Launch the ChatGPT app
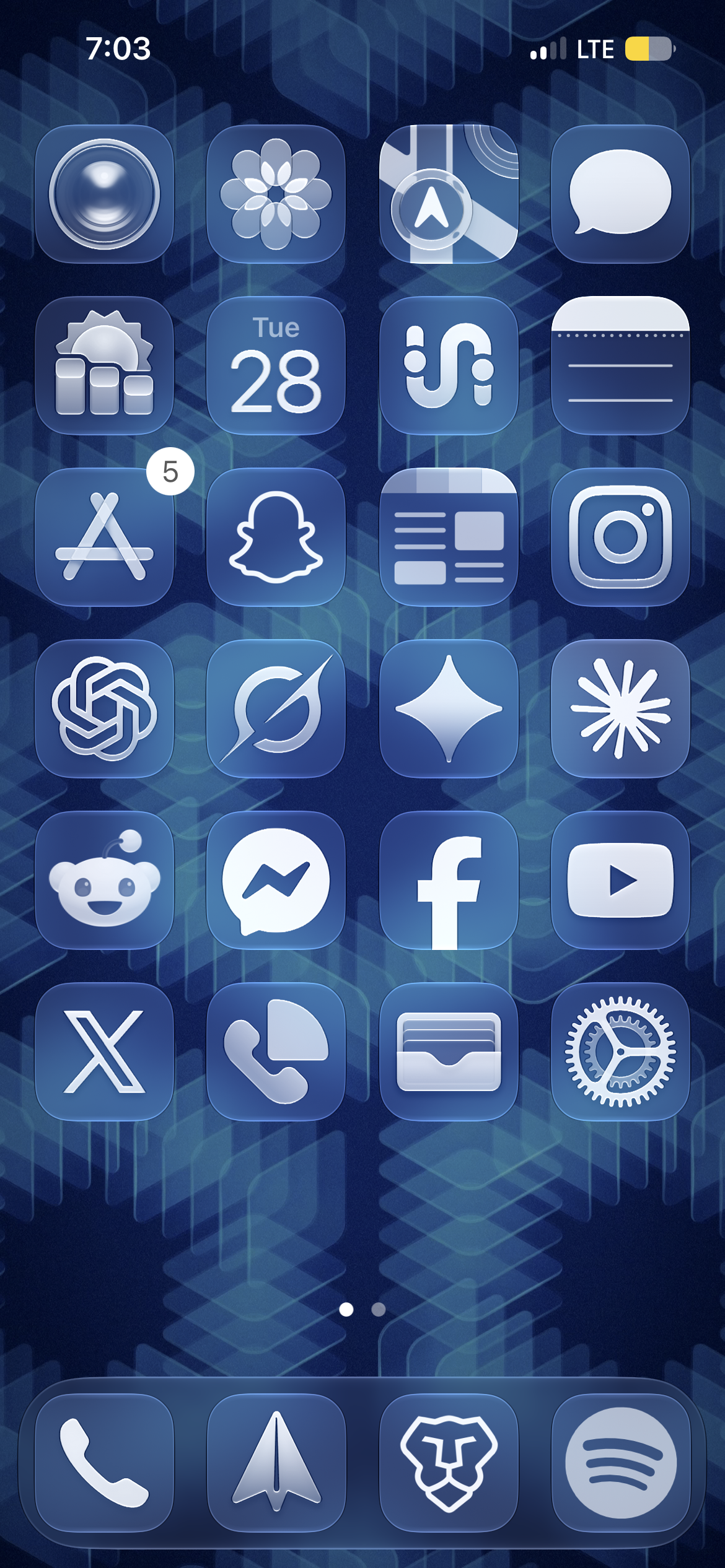725x1568 pixels. pos(104,708)
